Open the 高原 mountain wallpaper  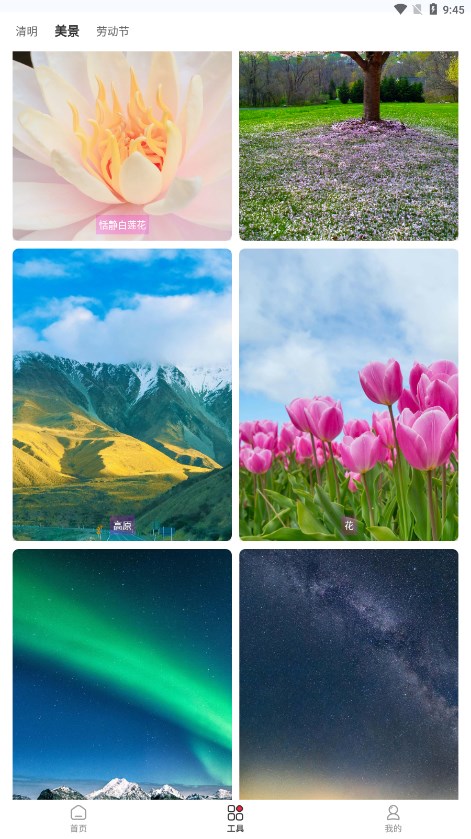tap(122, 394)
